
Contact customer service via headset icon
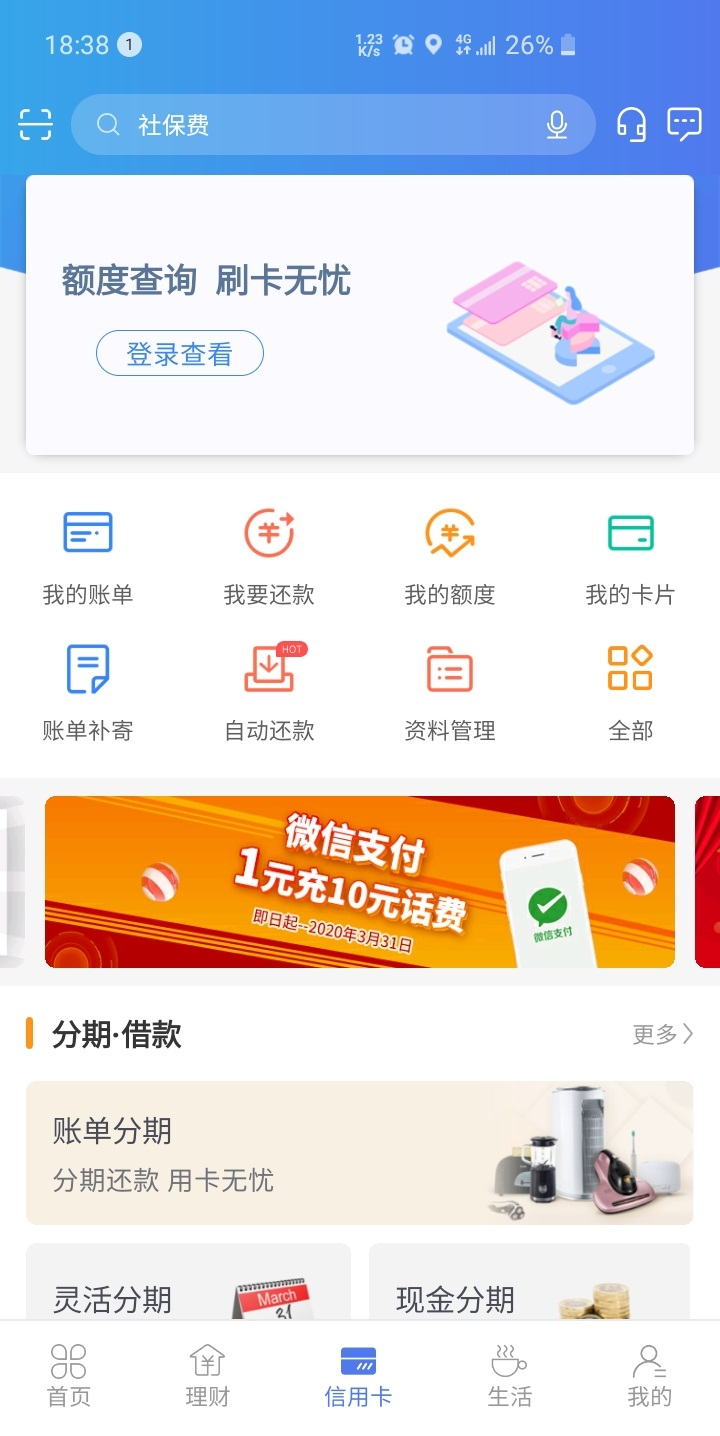[631, 125]
